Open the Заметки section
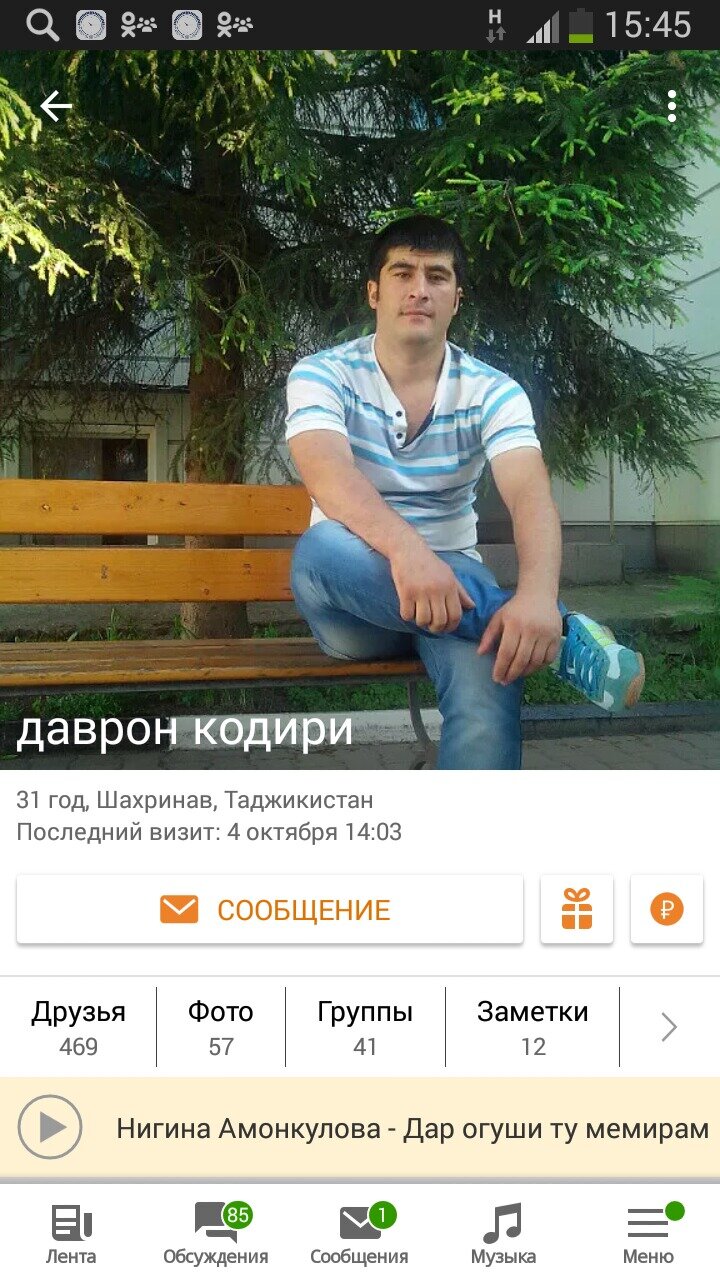Screen dimensions: 720x1280 [x=533, y=1027]
